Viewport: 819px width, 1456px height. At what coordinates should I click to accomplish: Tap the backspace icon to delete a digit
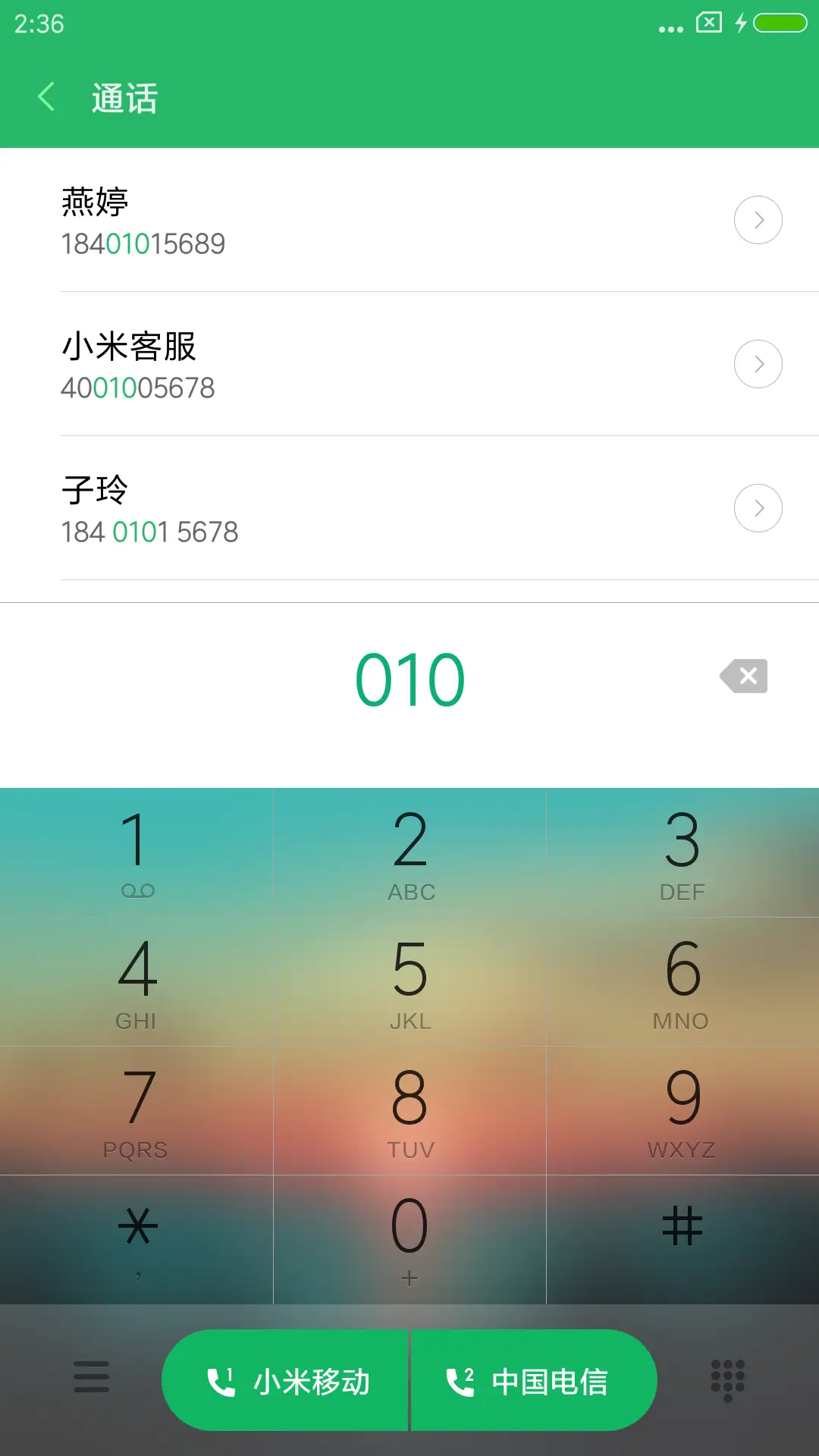pyautogui.click(x=743, y=676)
